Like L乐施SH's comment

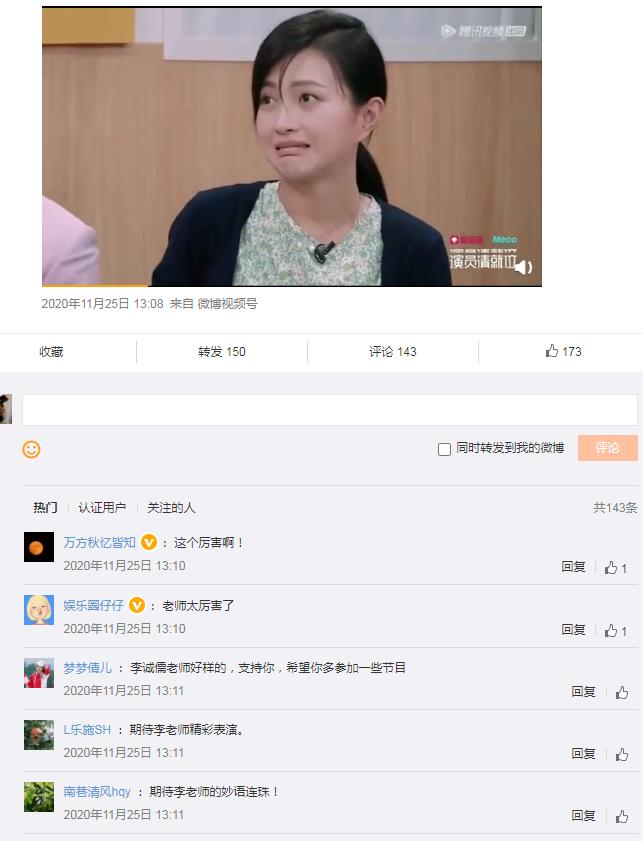(621, 753)
